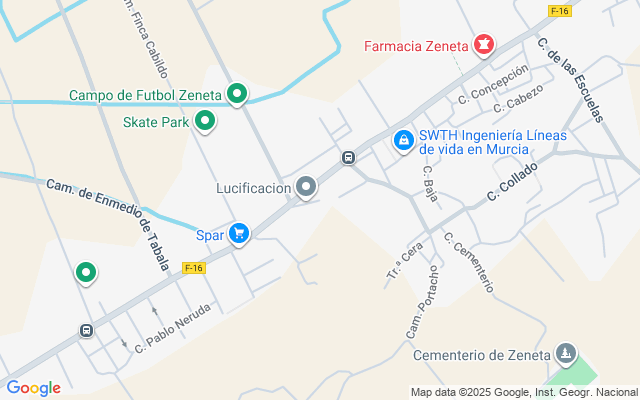Select the Lucificacion place pin
This screenshot has width=640, height=400.
306,187
